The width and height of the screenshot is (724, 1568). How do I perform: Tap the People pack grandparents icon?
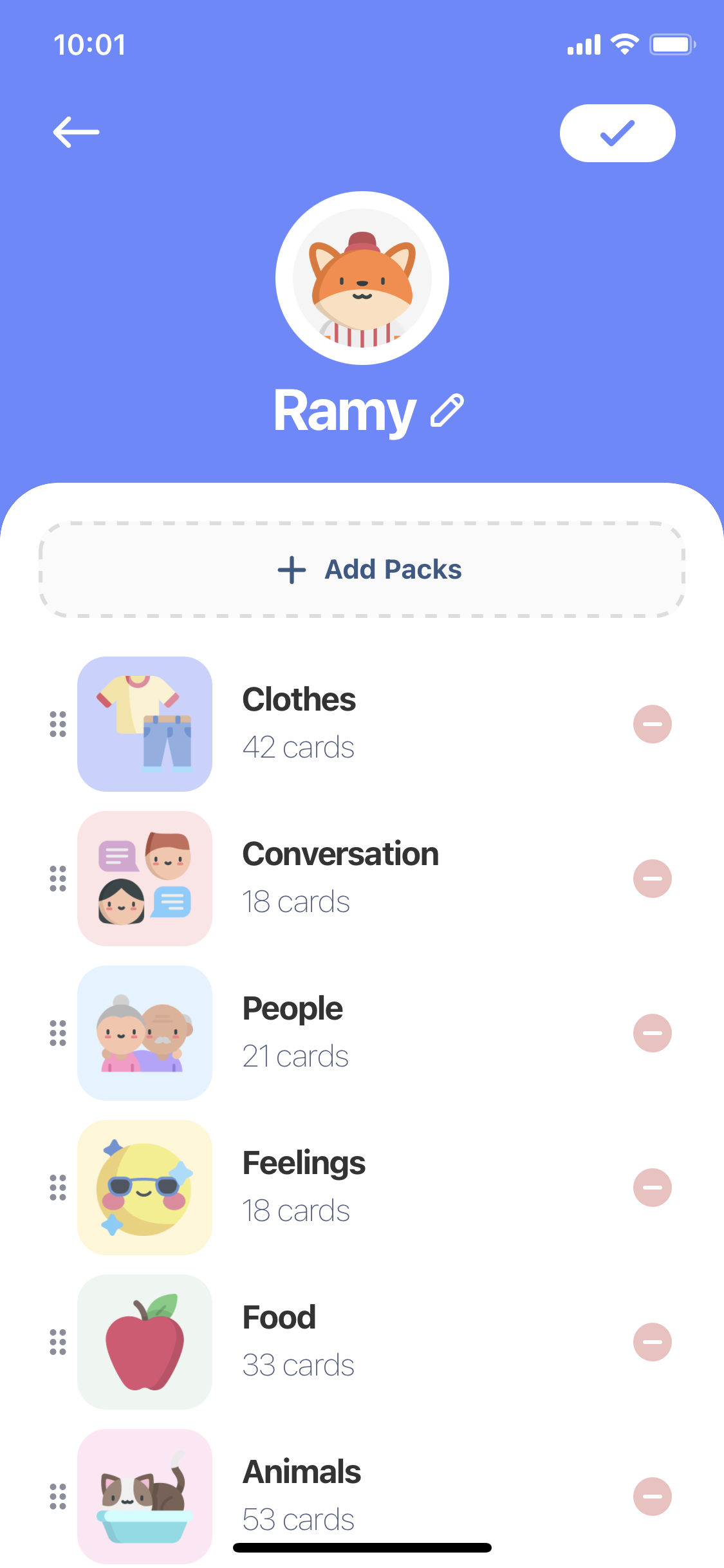point(144,1032)
